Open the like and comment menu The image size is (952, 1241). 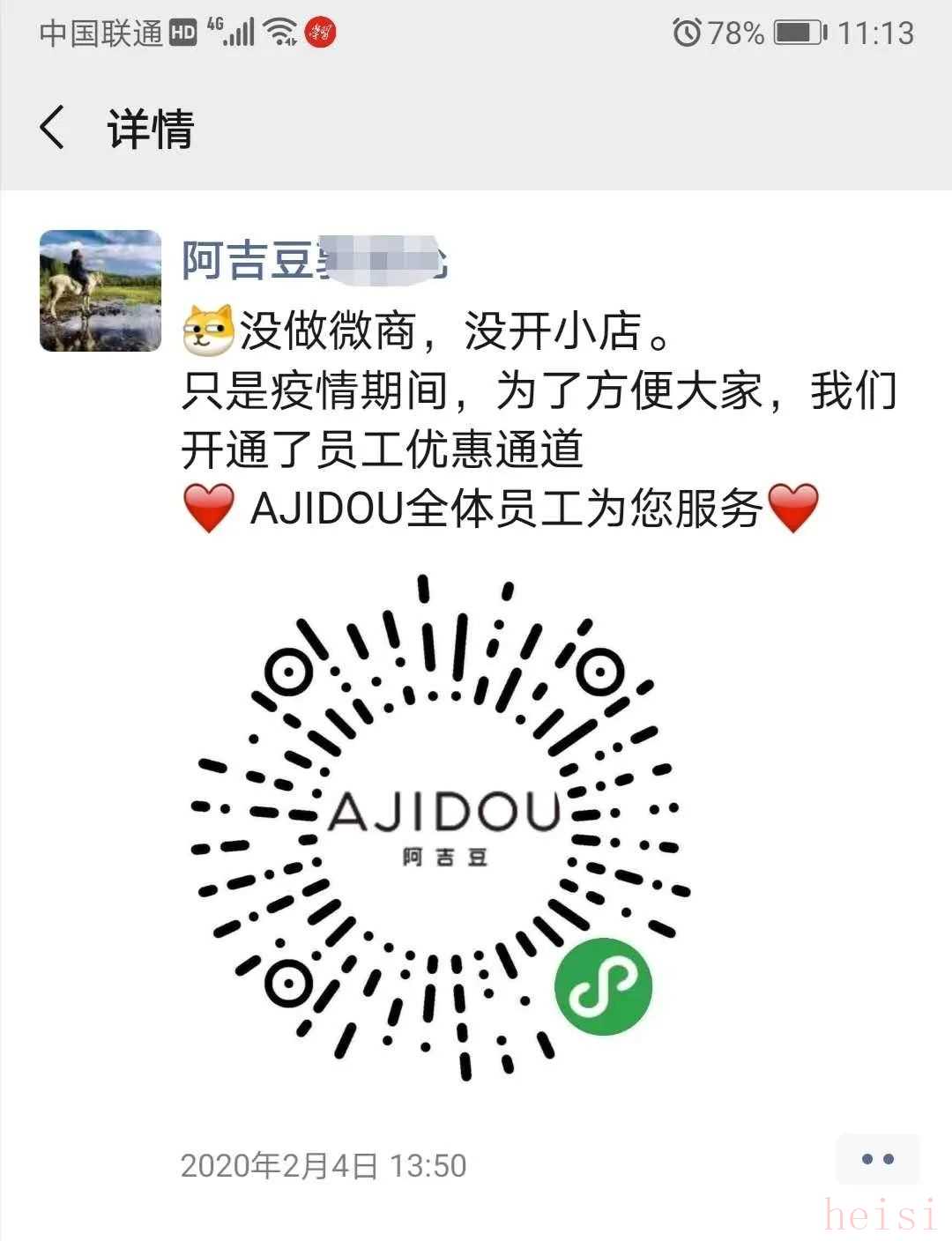pos(877,1159)
